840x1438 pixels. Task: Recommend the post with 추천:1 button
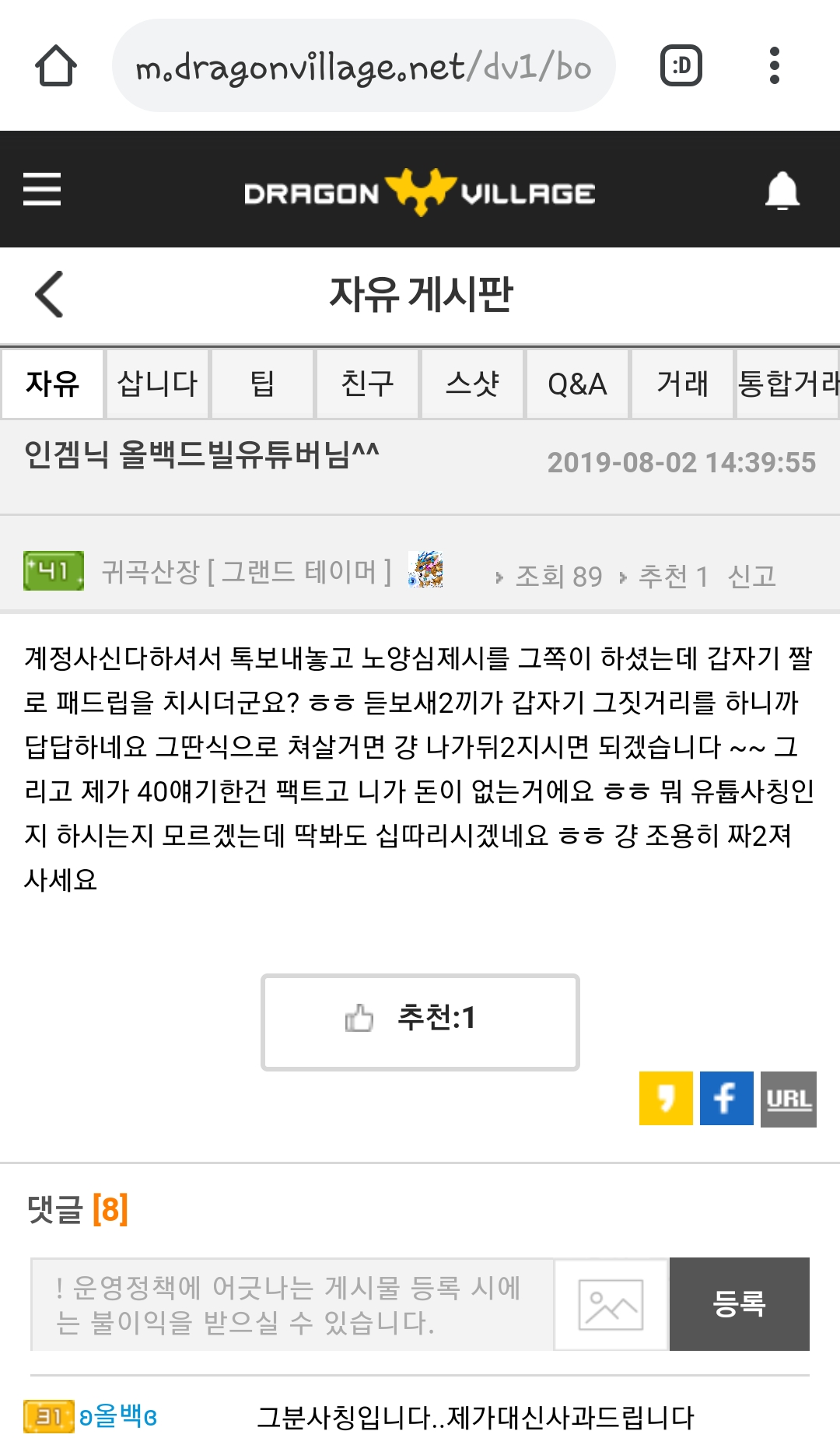point(420,1022)
